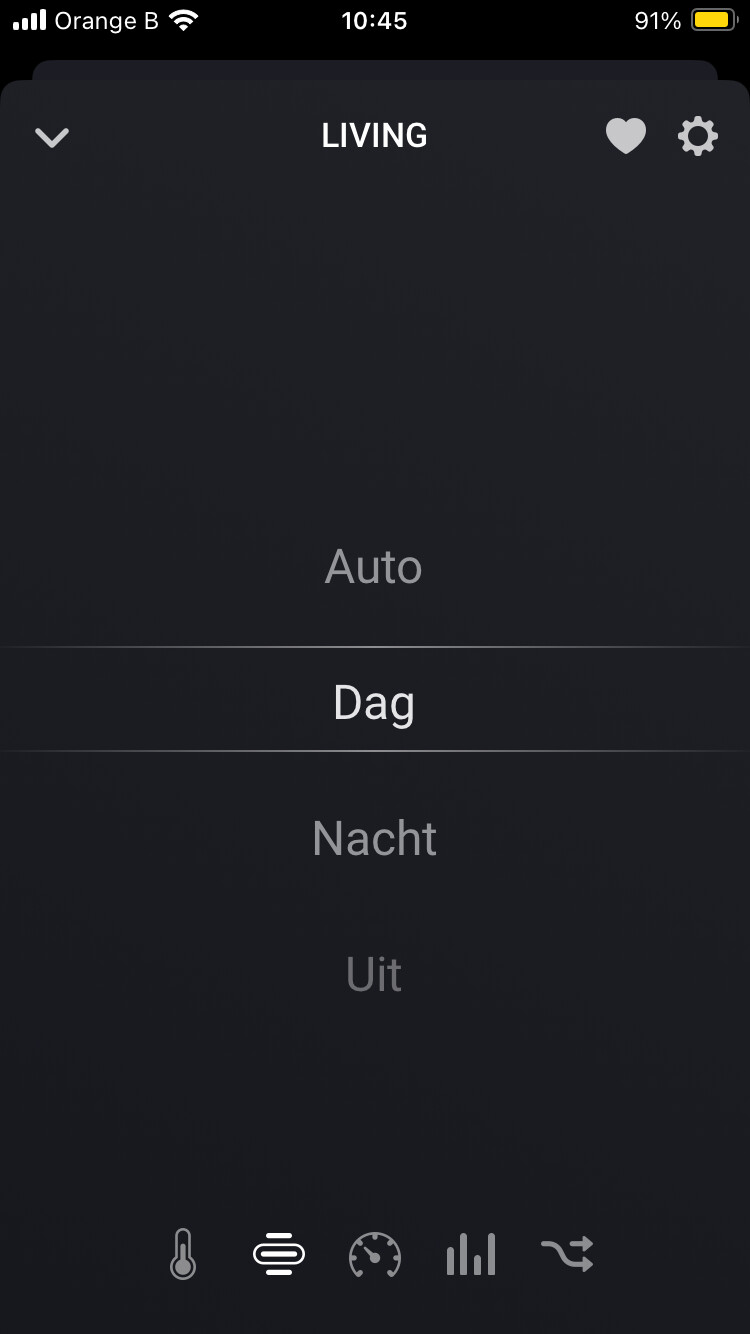Open the shuffle arrows tab
Image resolution: width=750 pixels, height=1334 pixels.
567,1254
